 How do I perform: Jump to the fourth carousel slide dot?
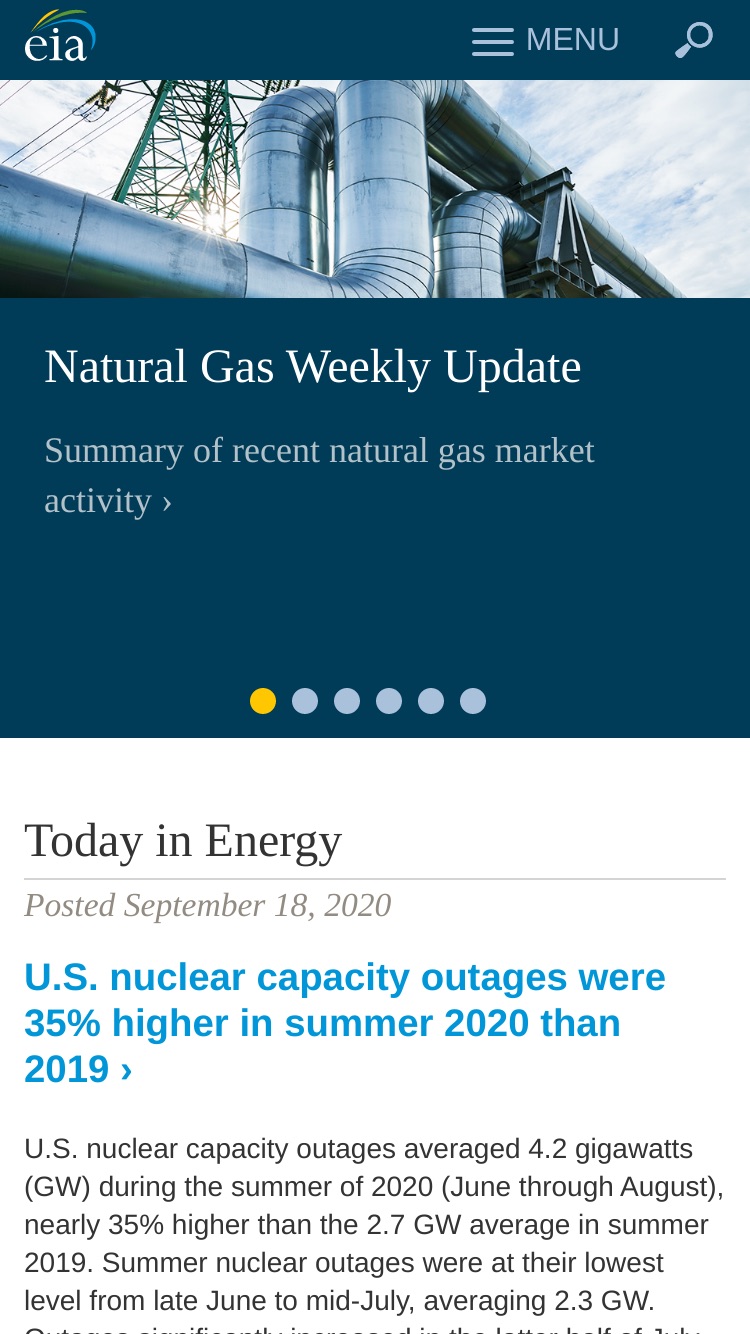pos(389,701)
